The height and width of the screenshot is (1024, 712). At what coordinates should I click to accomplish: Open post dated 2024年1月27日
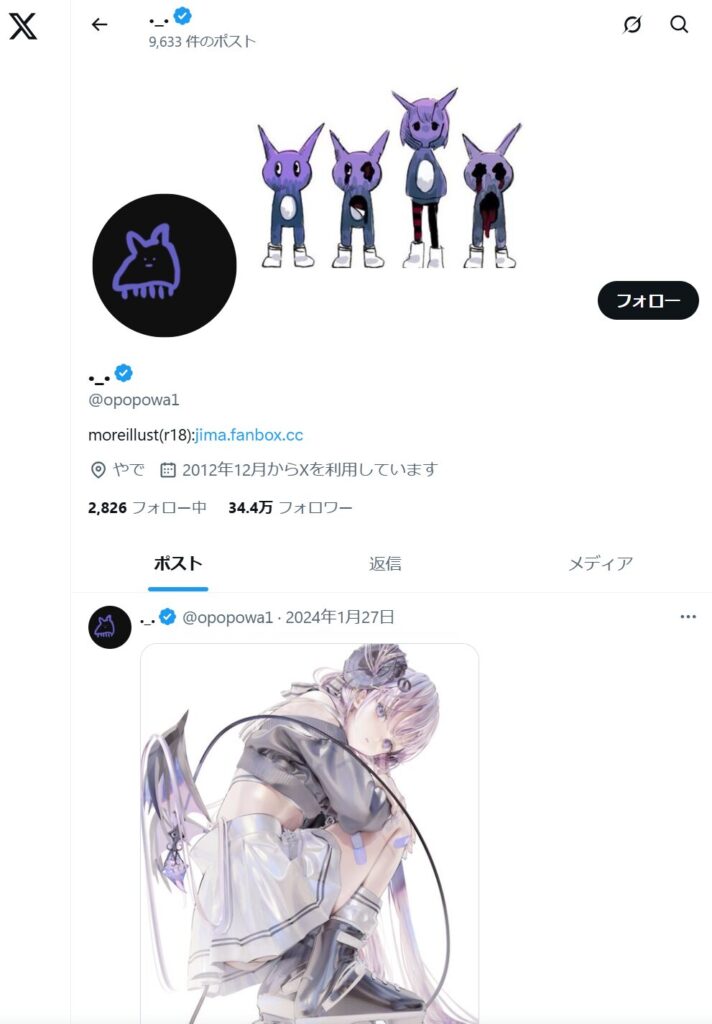340,617
